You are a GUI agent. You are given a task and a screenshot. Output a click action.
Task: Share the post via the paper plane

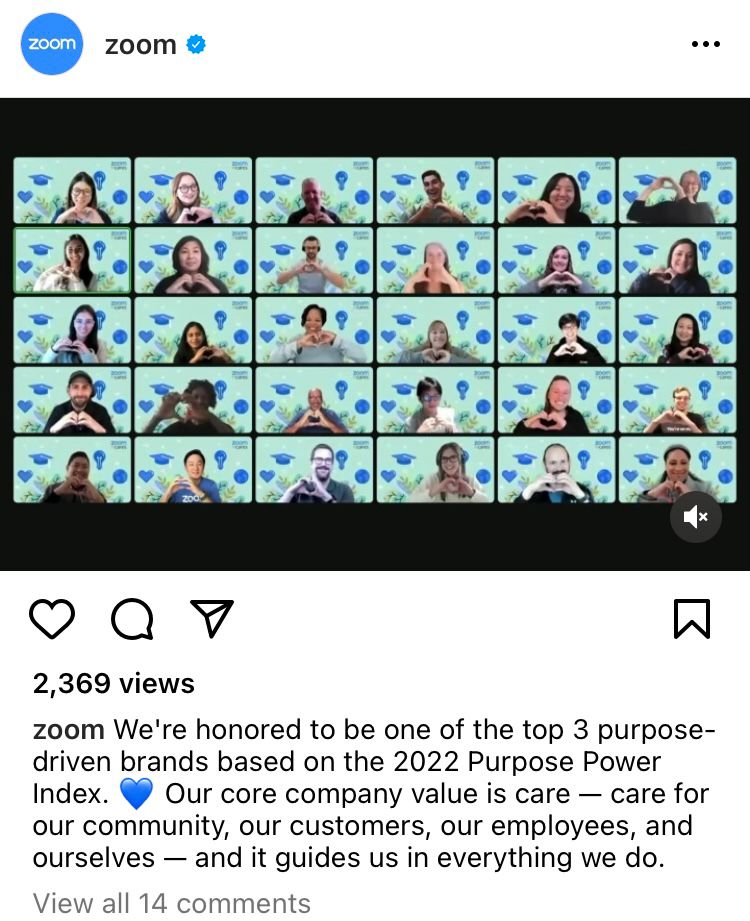pyautogui.click(x=211, y=619)
